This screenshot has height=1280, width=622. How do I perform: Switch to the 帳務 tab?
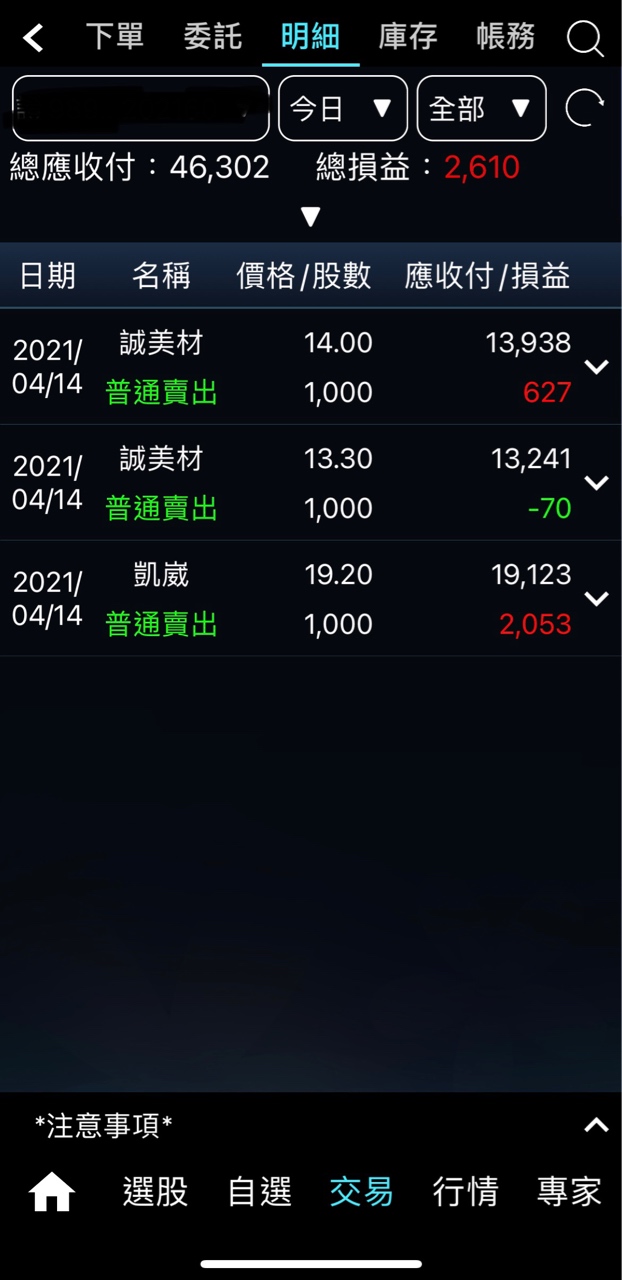tap(506, 37)
